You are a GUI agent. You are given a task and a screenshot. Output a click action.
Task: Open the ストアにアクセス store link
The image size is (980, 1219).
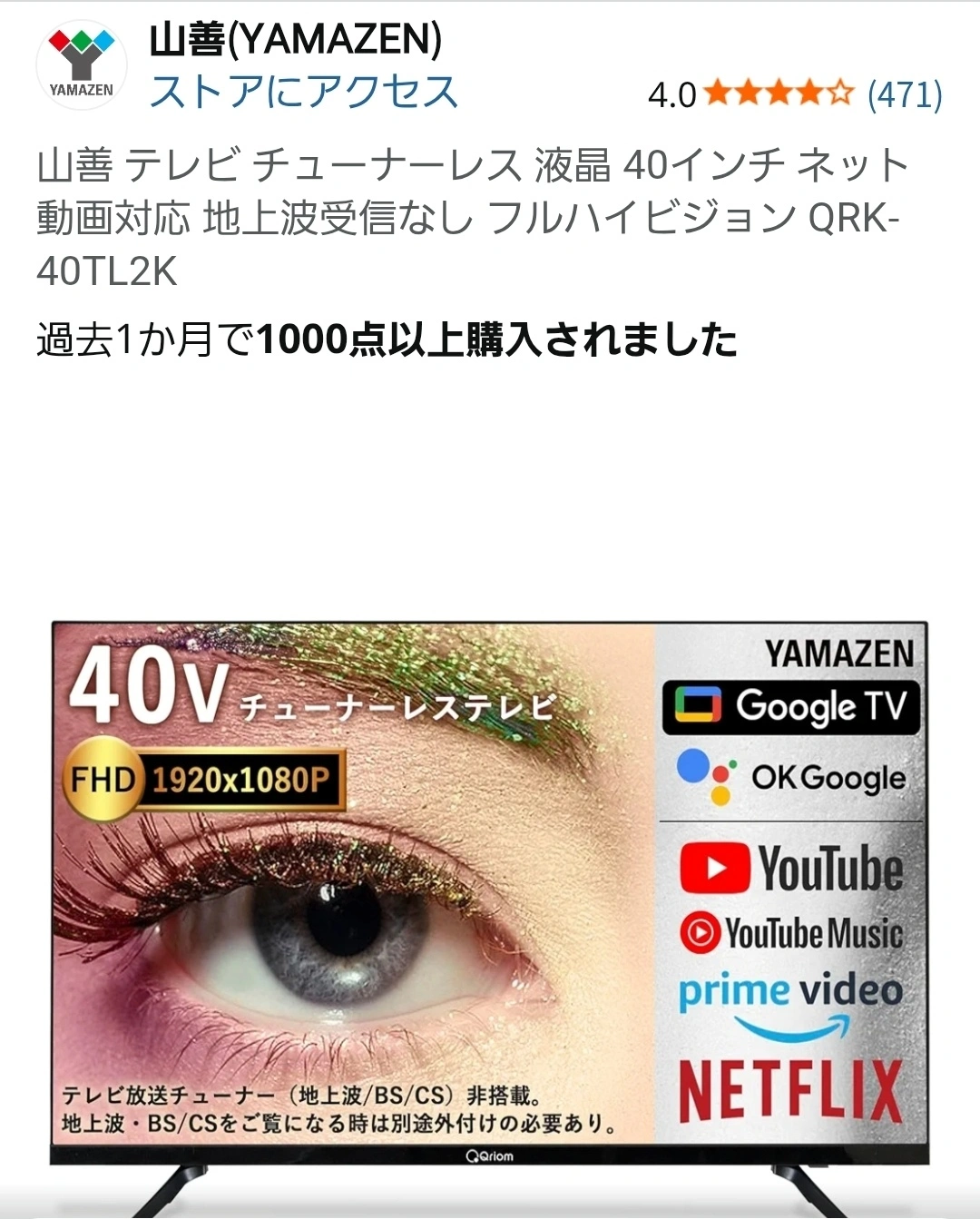pos(303,93)
